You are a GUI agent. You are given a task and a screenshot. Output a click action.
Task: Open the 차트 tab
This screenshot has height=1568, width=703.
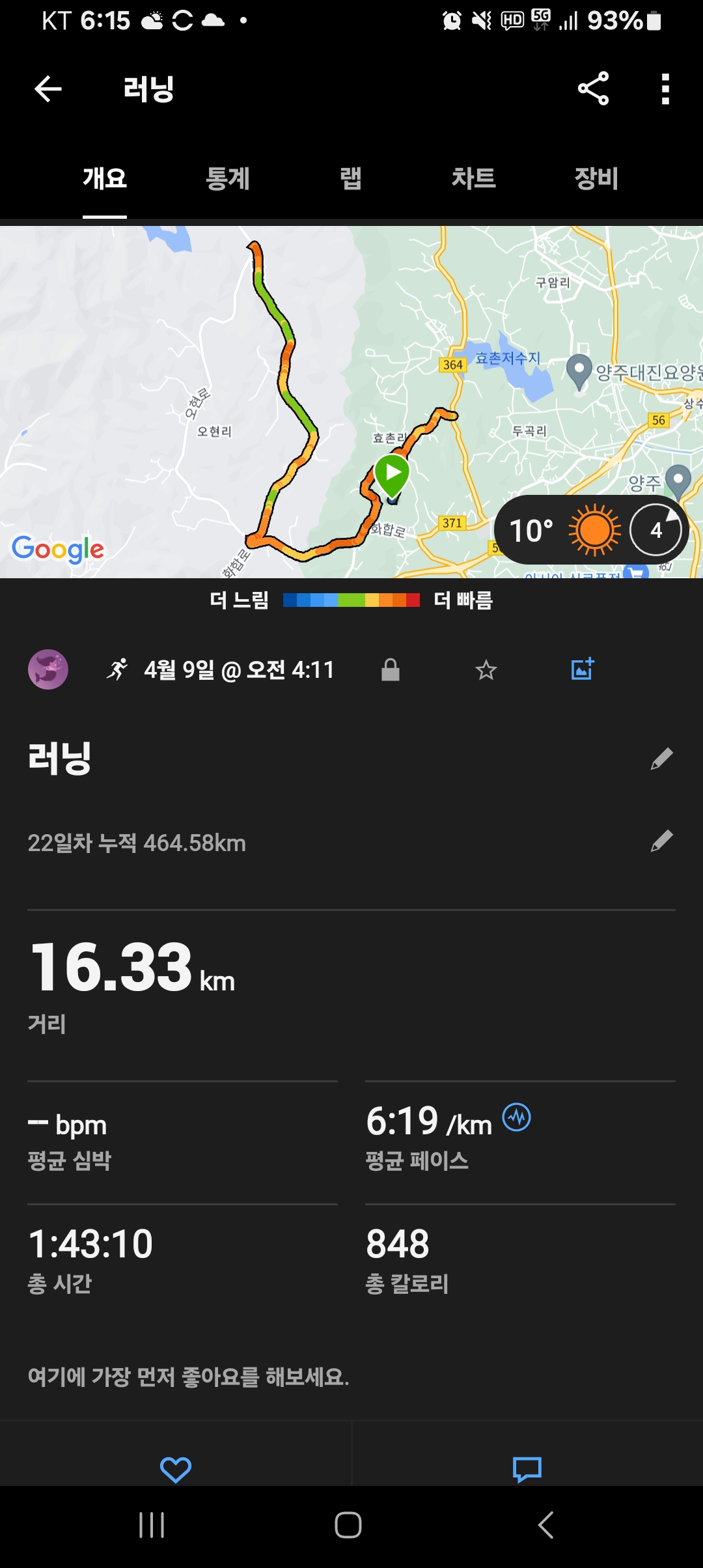click(474, 178)
